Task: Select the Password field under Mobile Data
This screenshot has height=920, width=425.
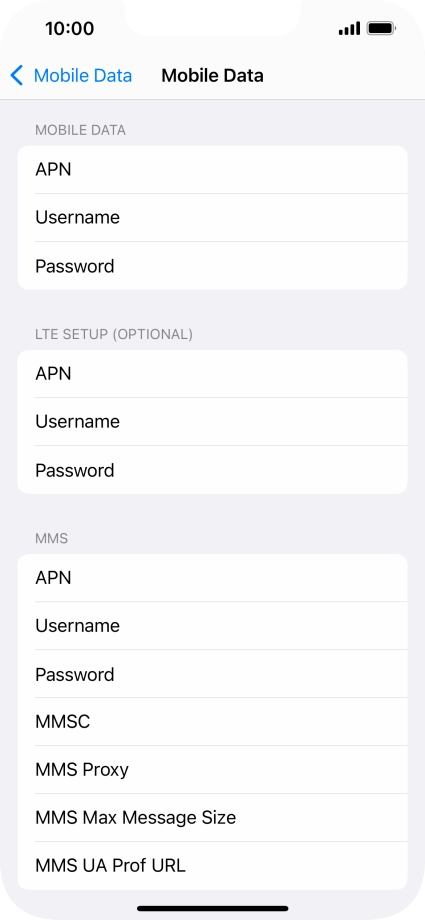Action: [x=212, y=266]
